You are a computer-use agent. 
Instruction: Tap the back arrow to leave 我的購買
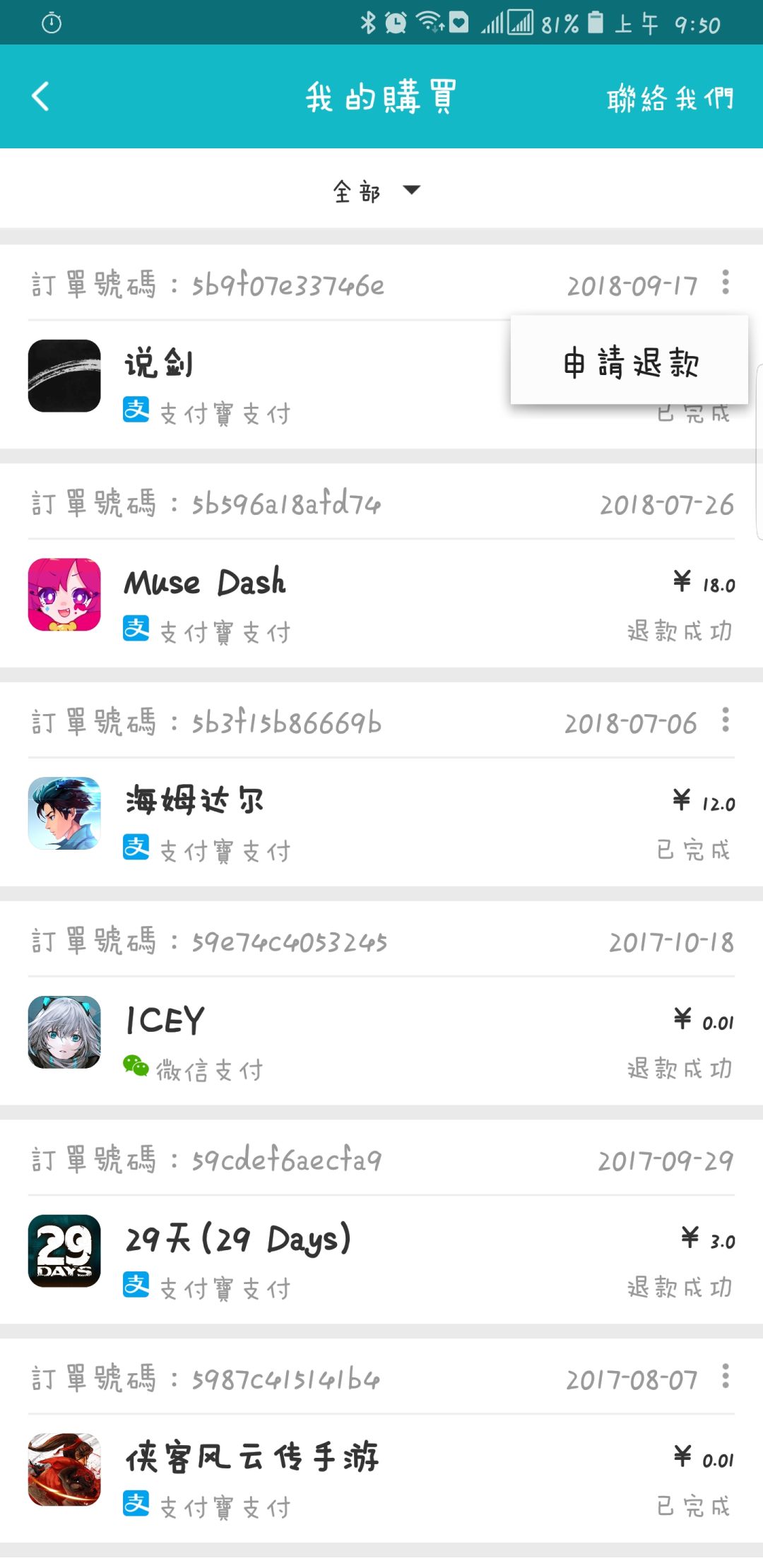pos(40,97)
